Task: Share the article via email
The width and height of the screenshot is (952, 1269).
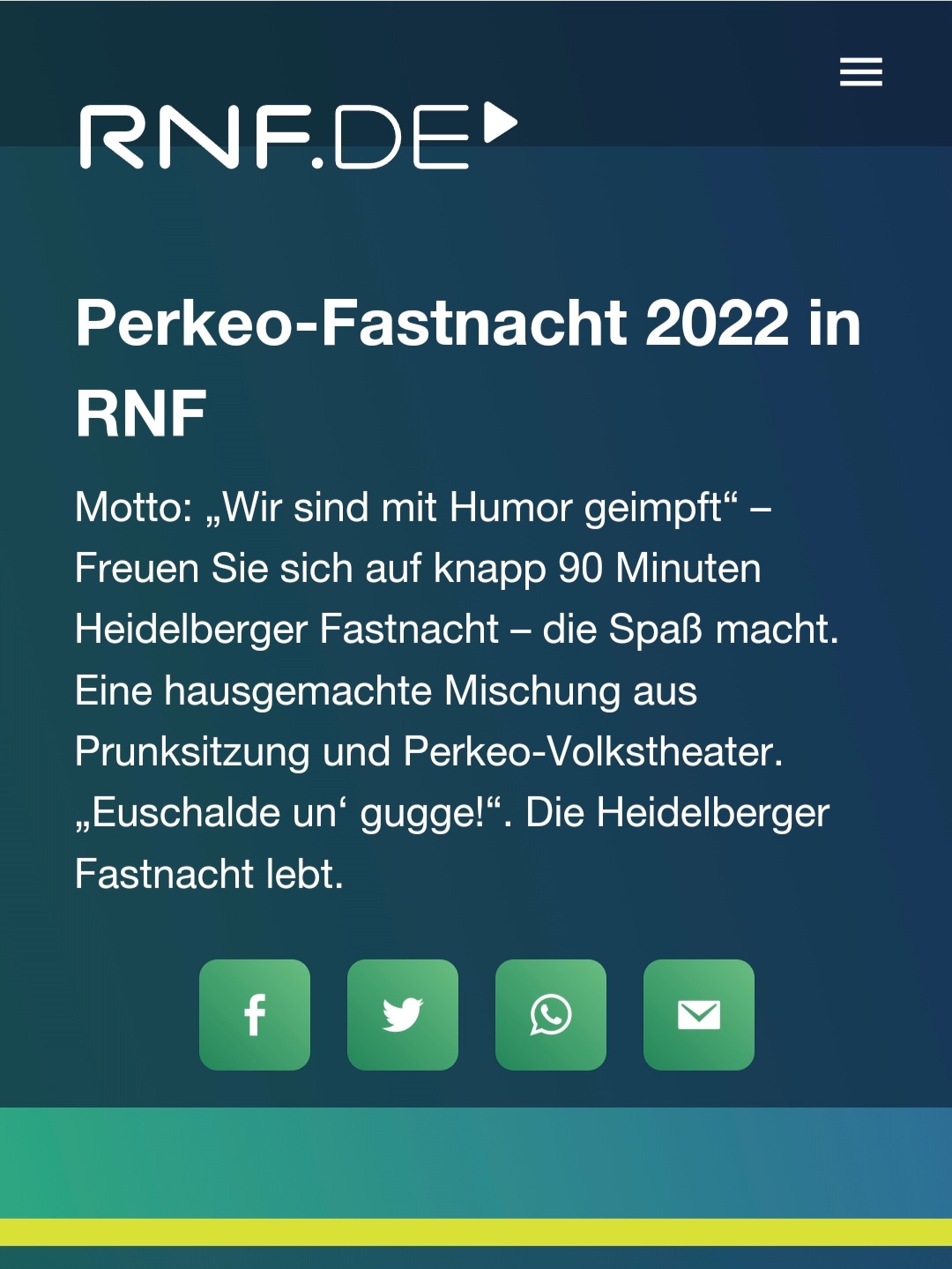Action: click(699, 1014)
